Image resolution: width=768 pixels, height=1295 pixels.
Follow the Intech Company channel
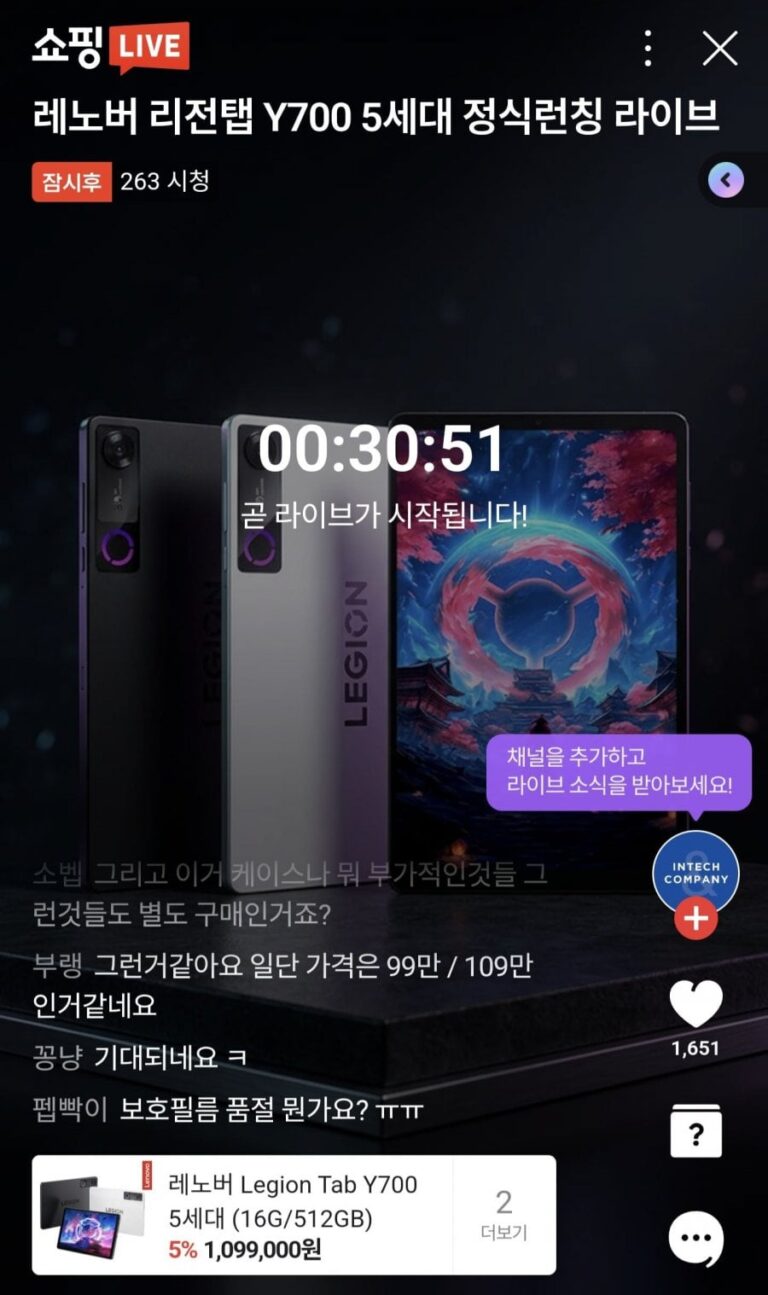[696, 918]
